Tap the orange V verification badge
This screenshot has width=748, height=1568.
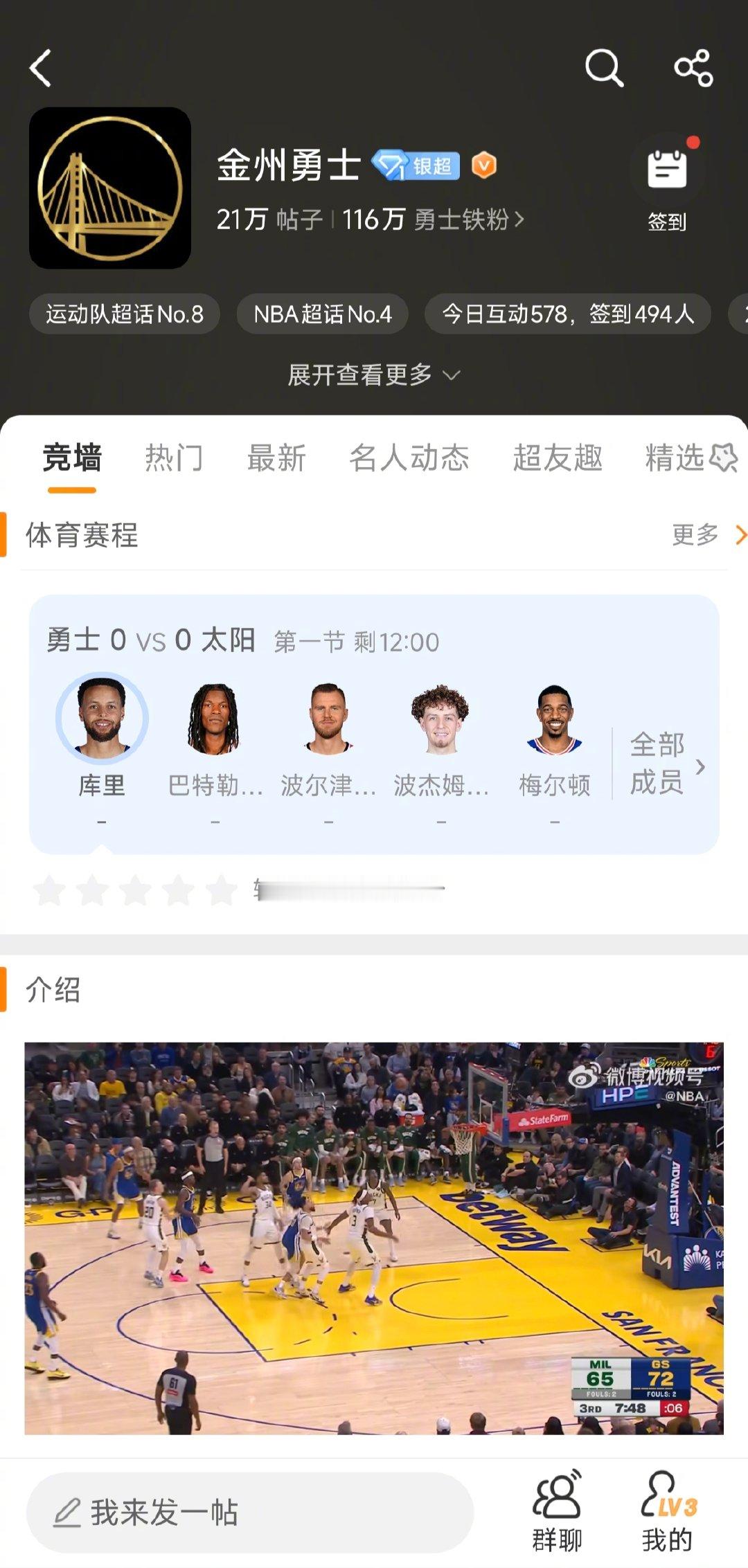[485, 166]
